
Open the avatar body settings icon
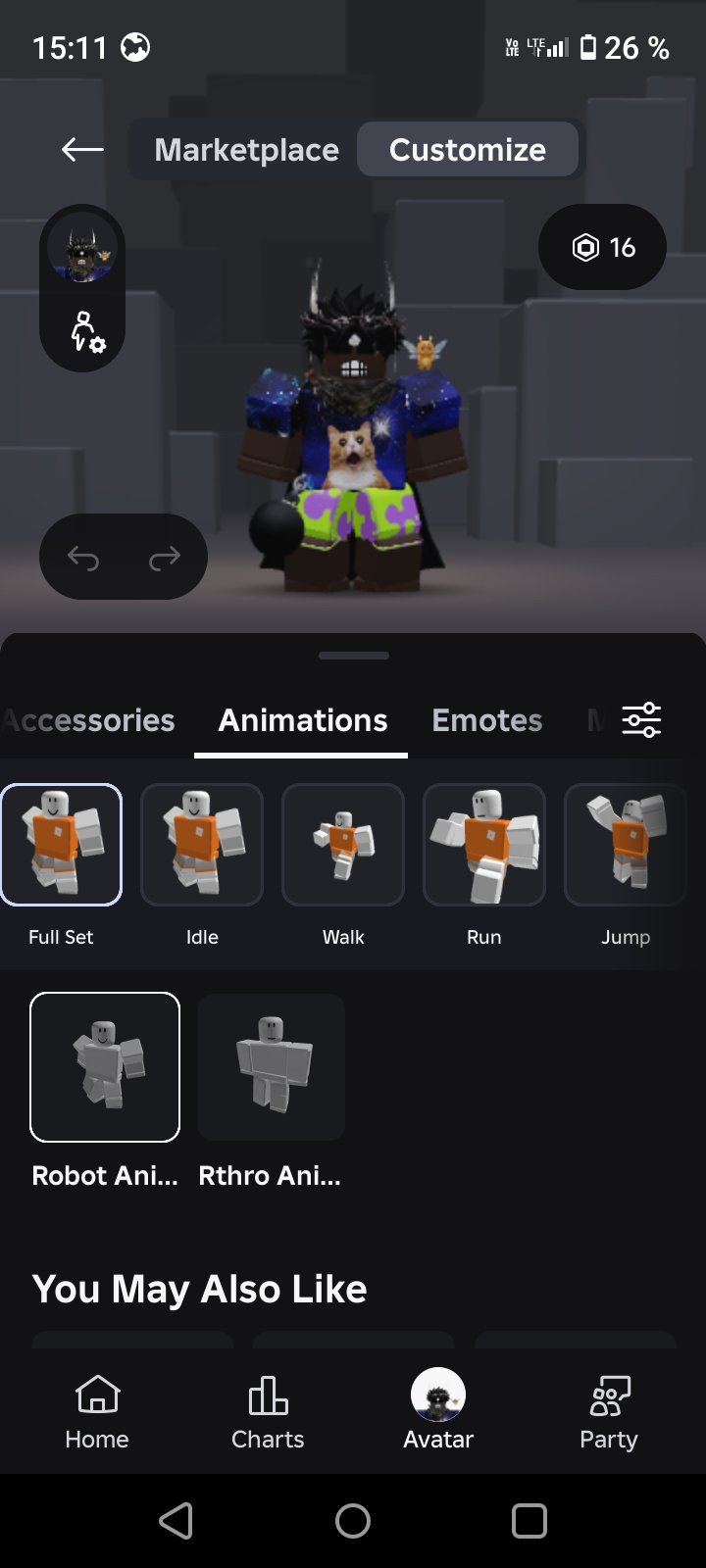(x=86, y=332)
